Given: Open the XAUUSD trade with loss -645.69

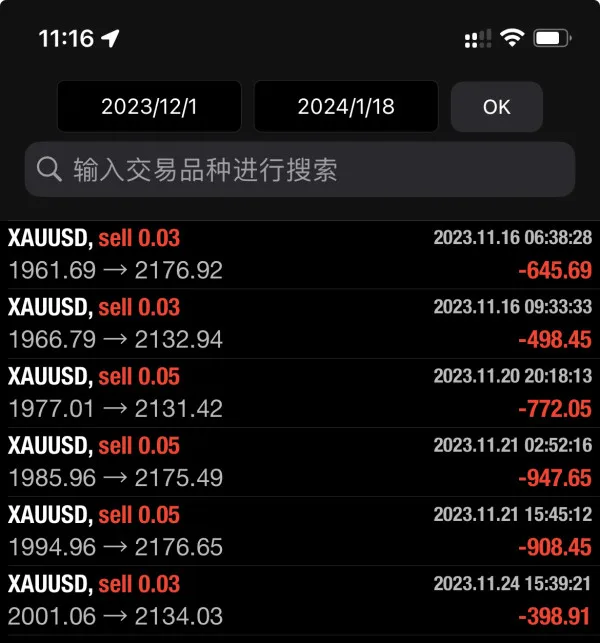Looking at the screenshot, I should (x=300, y=254).
